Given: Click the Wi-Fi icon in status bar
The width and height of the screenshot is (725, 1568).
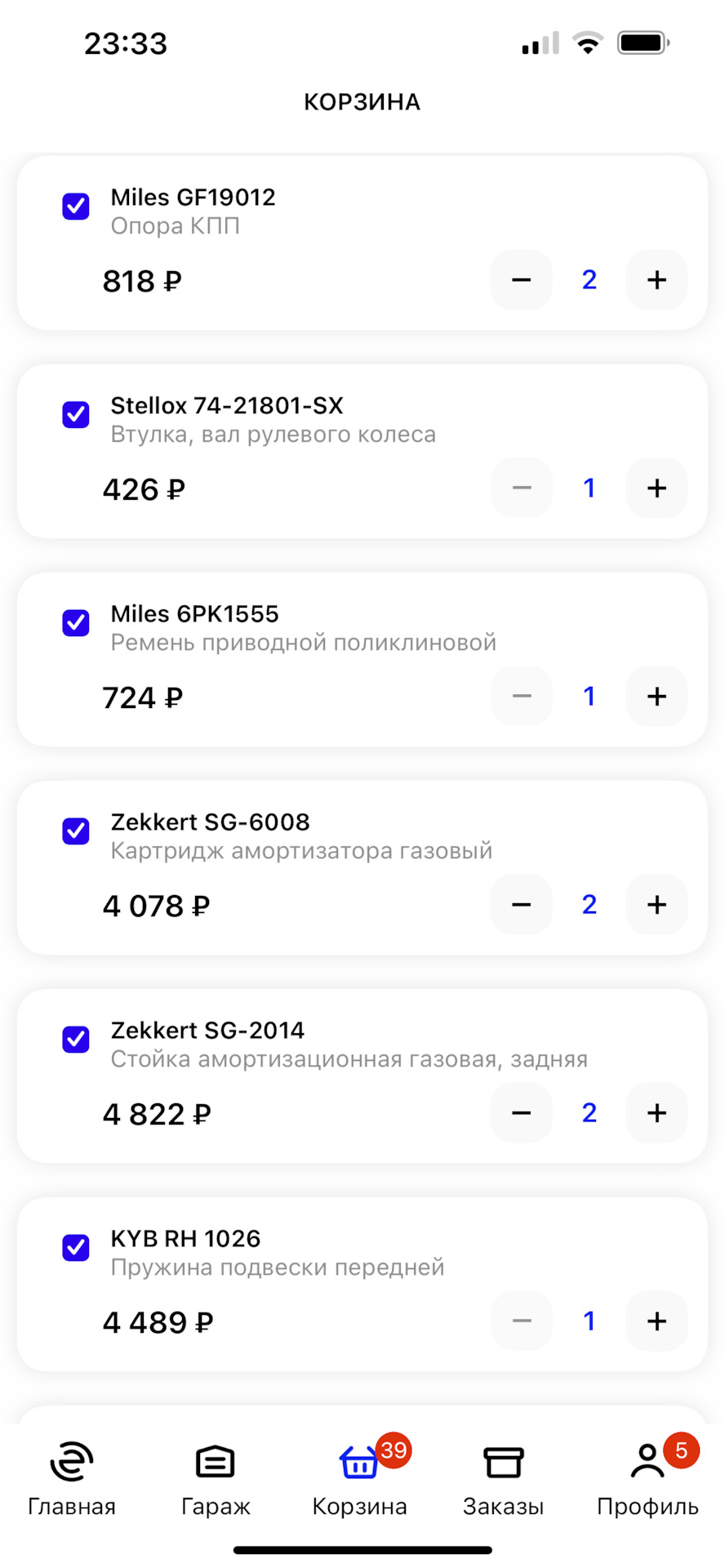Looking at the screenshot, I should 587,42.
